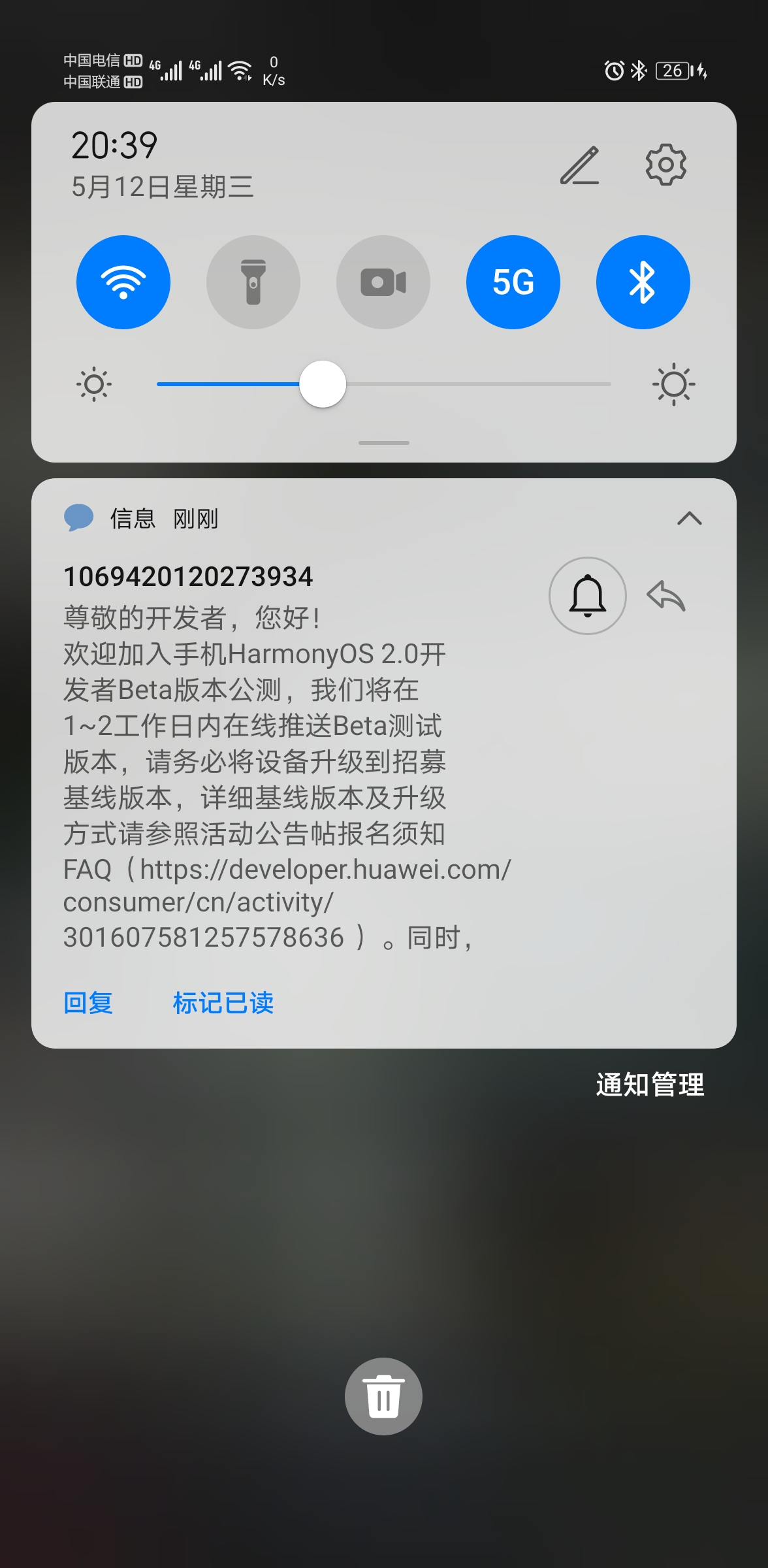This screenshot has width=768, height=1568.
Task: Tap the Messages speech bubble icon
Action: [x=78, y=518]
